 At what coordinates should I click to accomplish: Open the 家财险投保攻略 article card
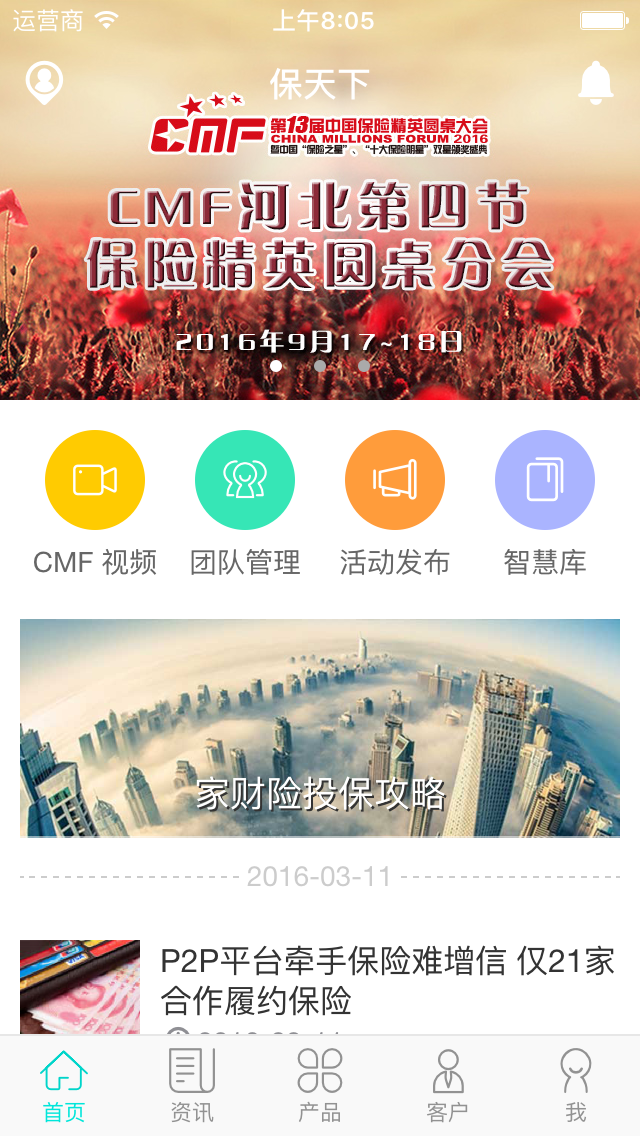pos(320,728)
